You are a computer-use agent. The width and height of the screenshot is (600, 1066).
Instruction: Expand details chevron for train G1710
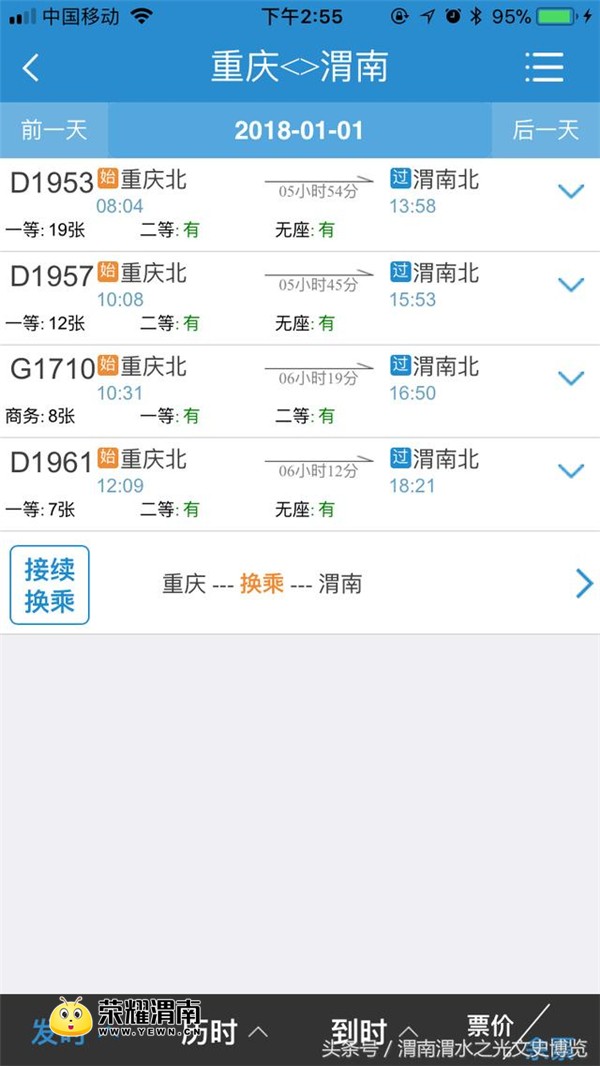click(x=570, y=378)
